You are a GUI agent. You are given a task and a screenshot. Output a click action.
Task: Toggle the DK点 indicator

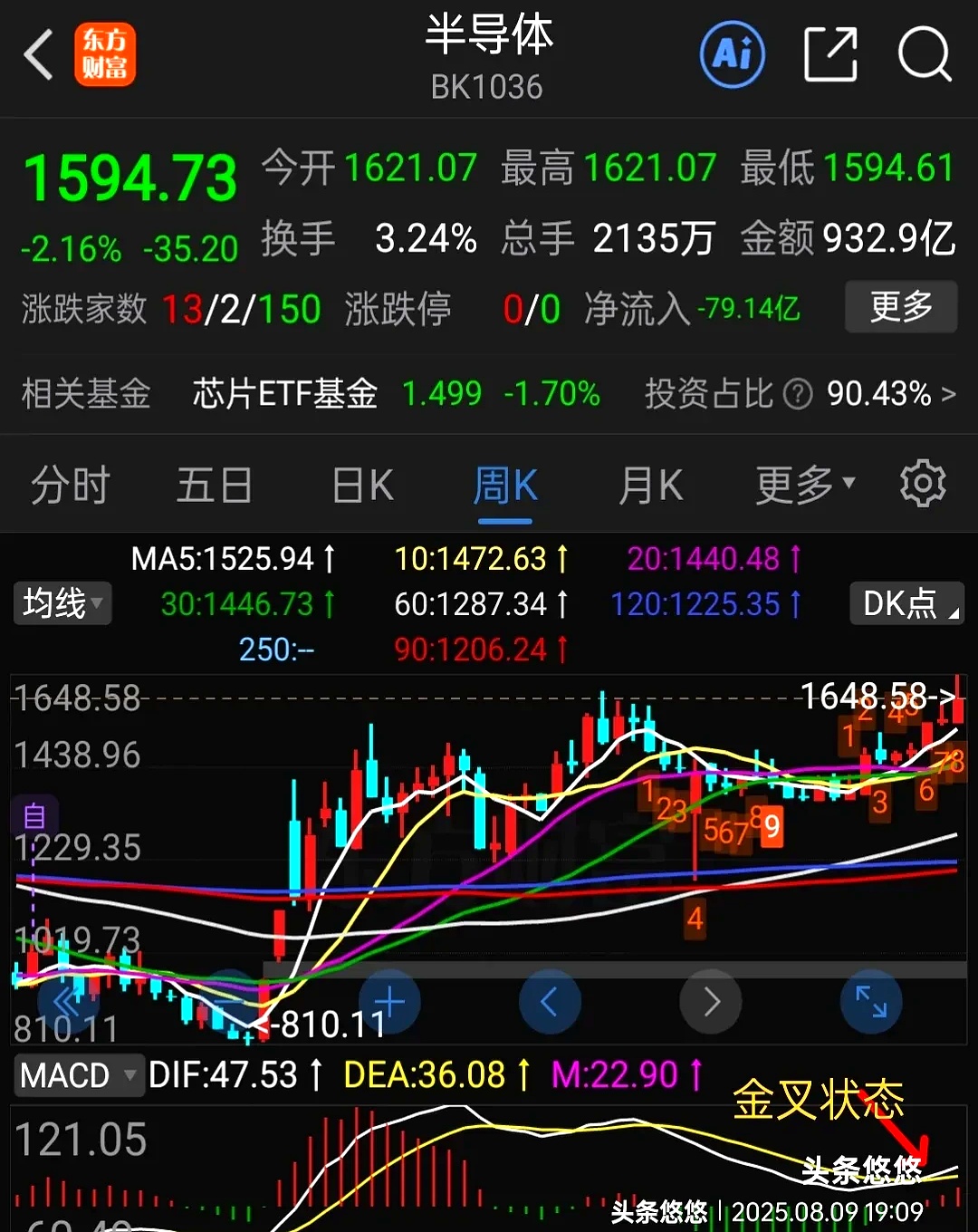(905, 603)
